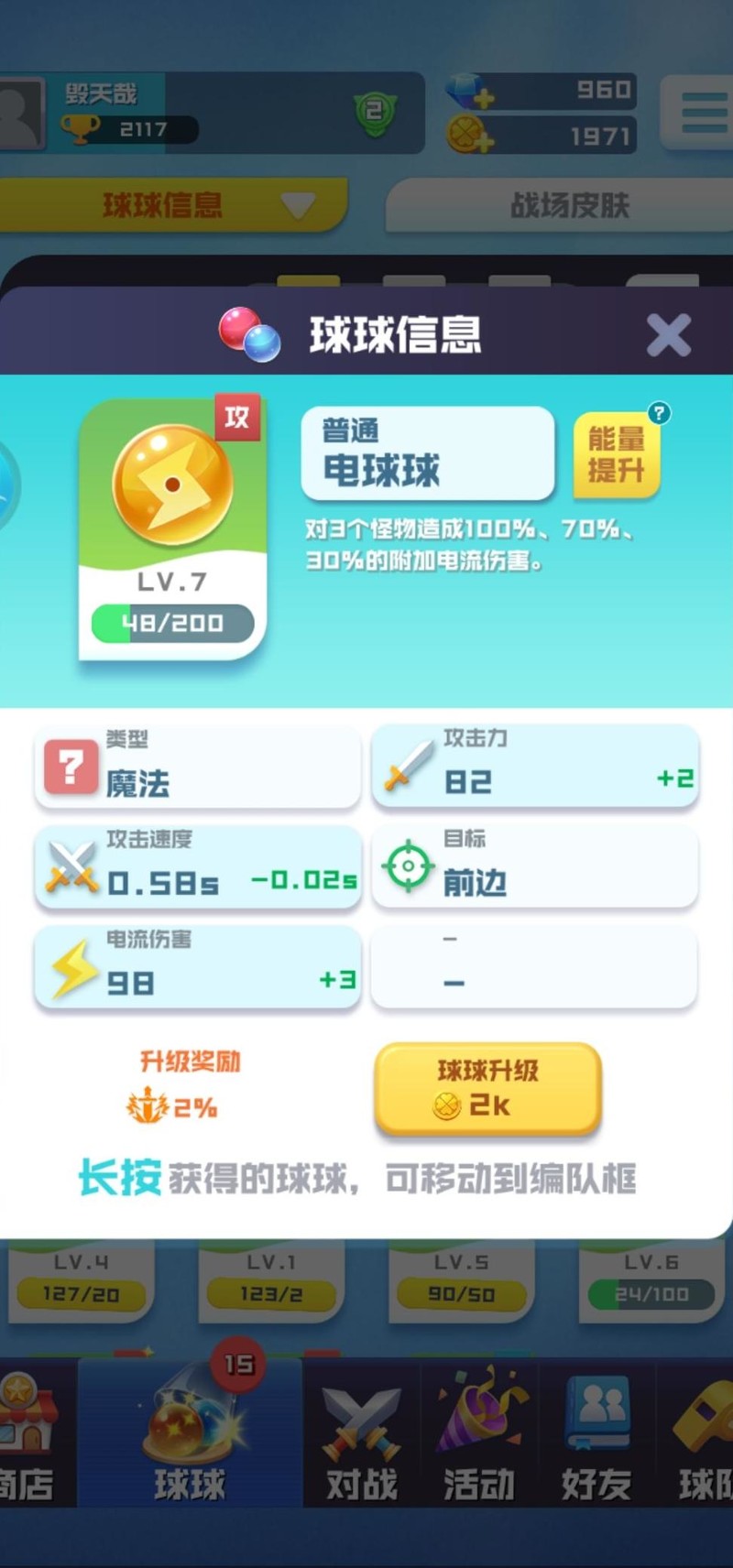Close the 球球信息 dialog

668,334
